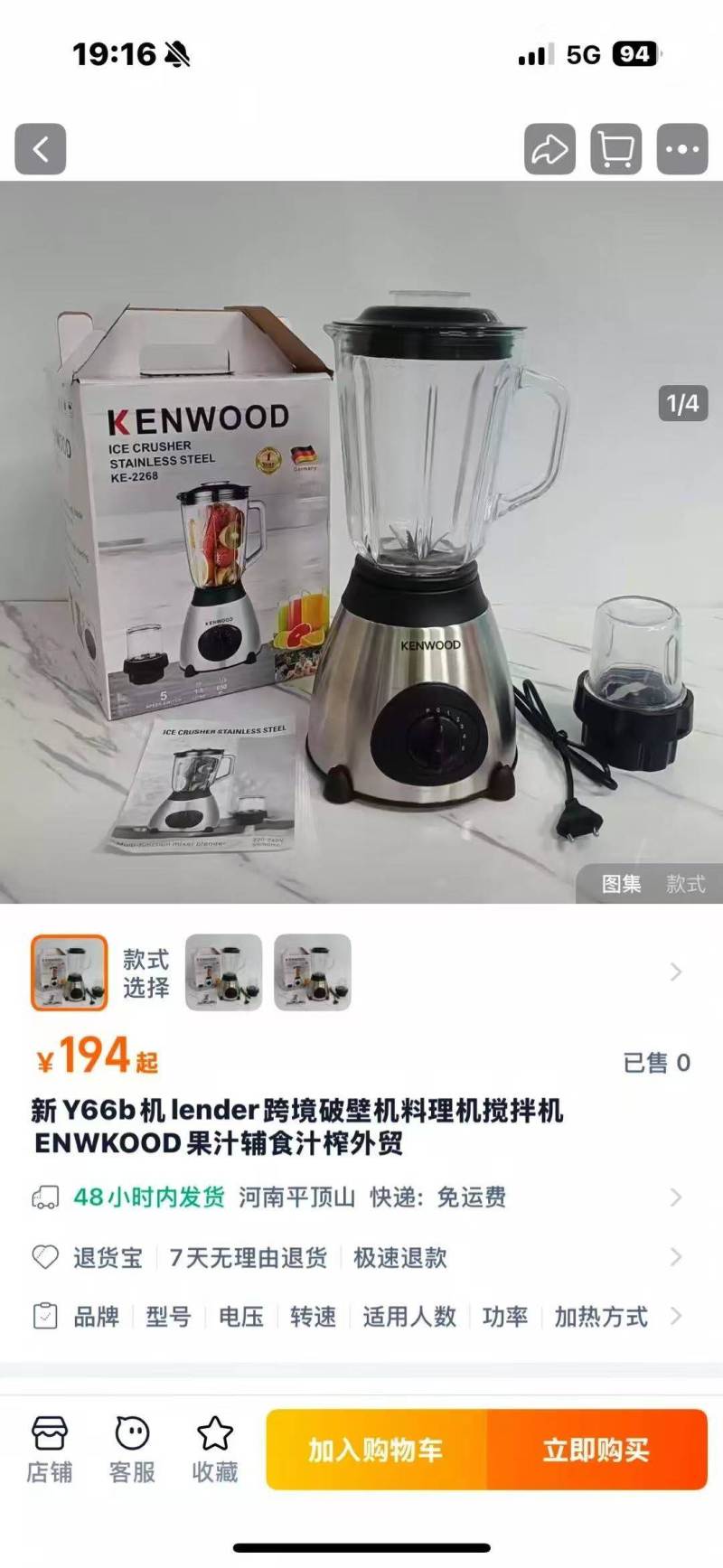The image size is (723, 1568).
Task: Contact 客服 customer service
Action: point(132,1450)
